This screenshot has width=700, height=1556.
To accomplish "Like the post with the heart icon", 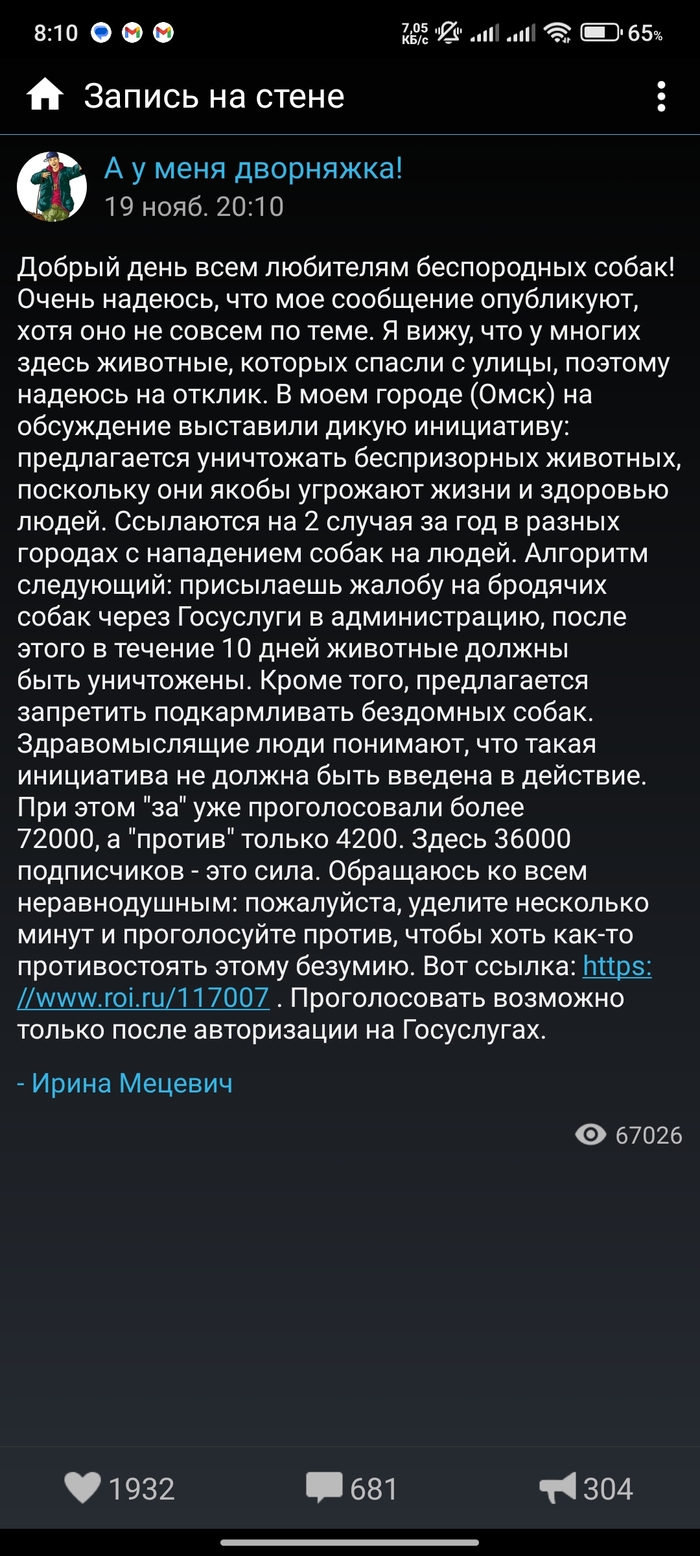I will [83, 1488].
